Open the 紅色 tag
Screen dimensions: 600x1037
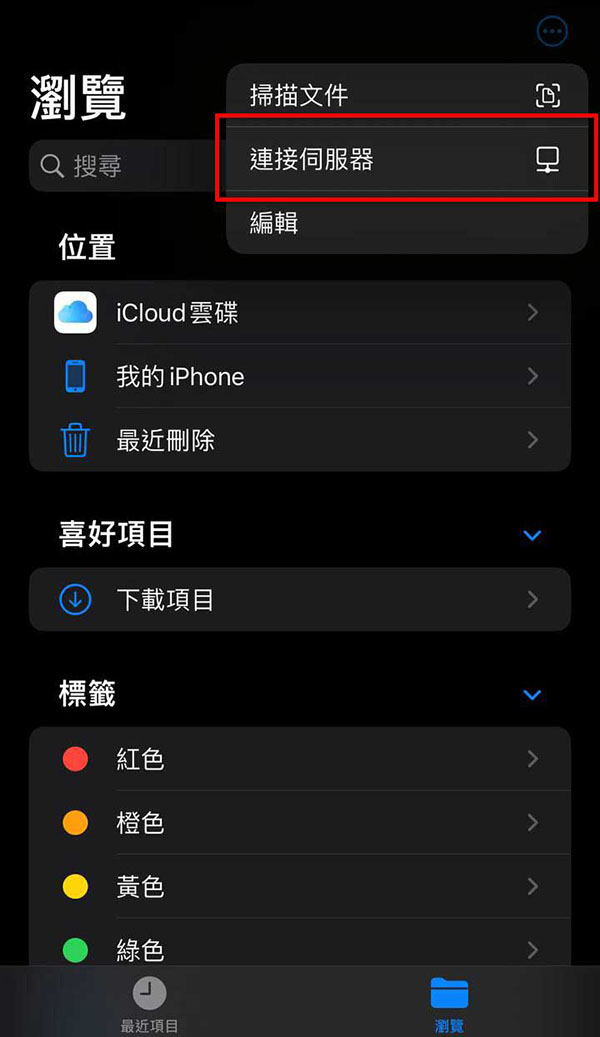coord(300,759)
